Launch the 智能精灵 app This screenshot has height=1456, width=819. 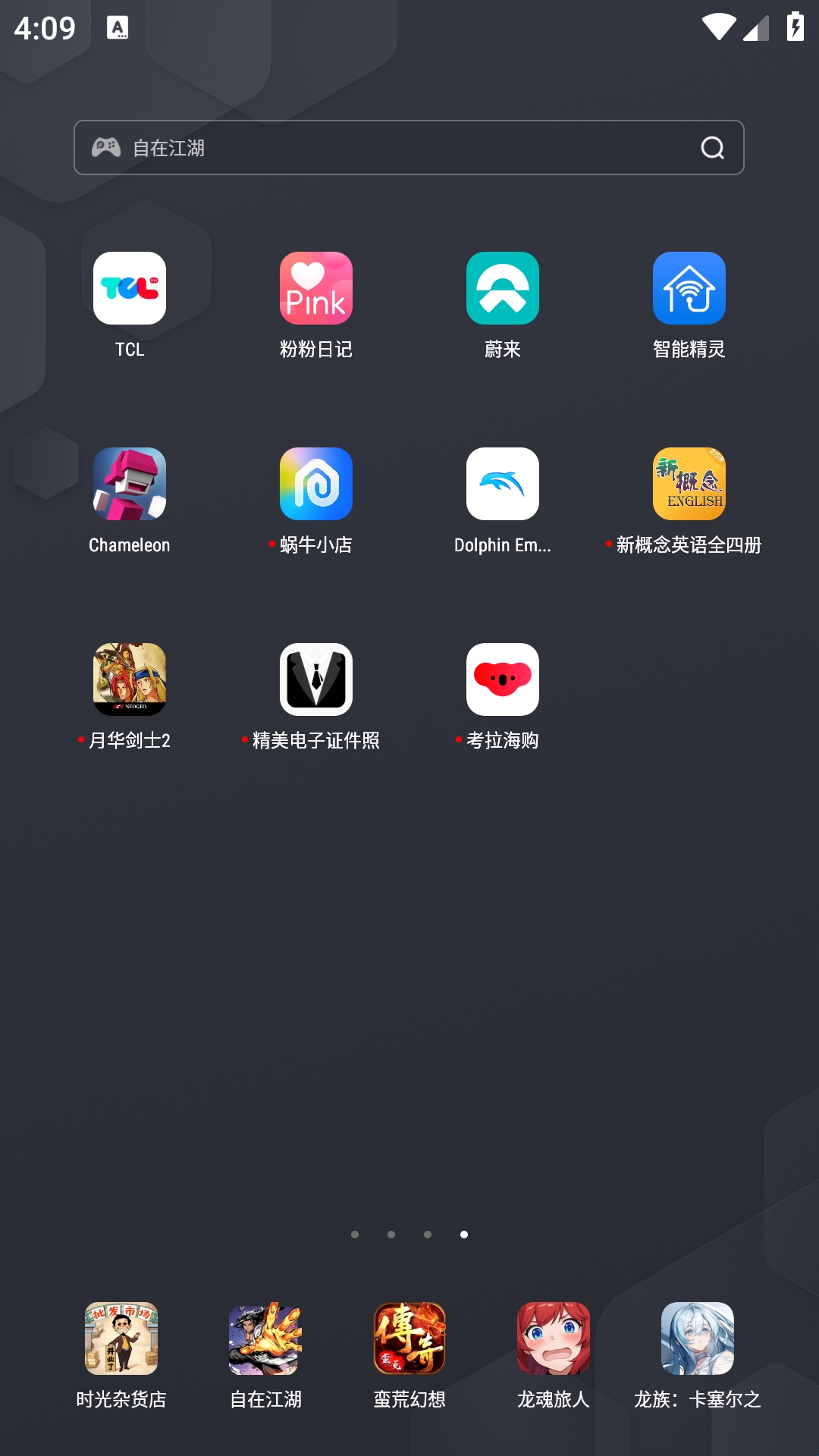point(689,289)
